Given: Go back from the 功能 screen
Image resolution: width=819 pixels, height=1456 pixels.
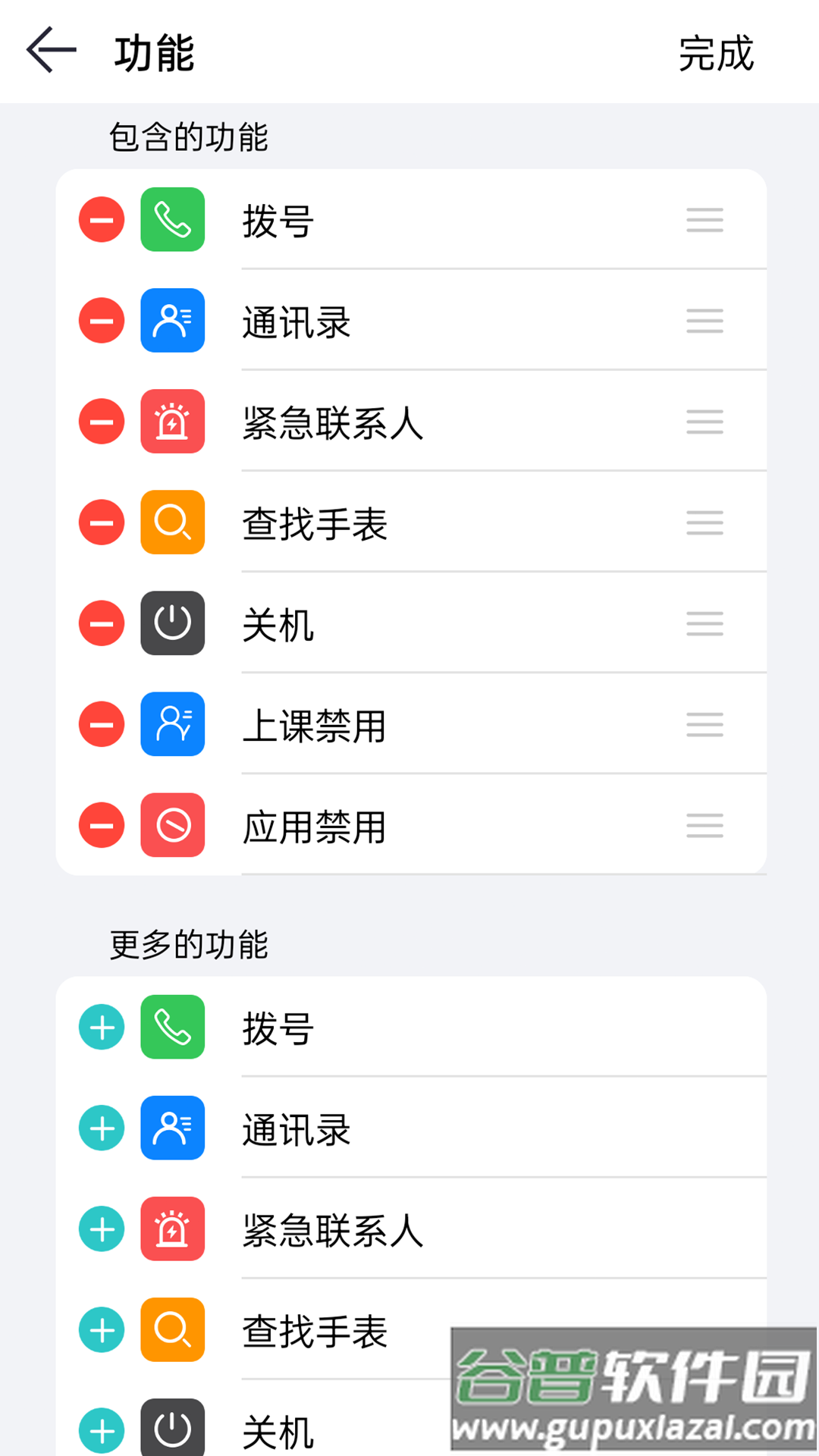Looking at the screenshot, I should [x=52, y=51].
